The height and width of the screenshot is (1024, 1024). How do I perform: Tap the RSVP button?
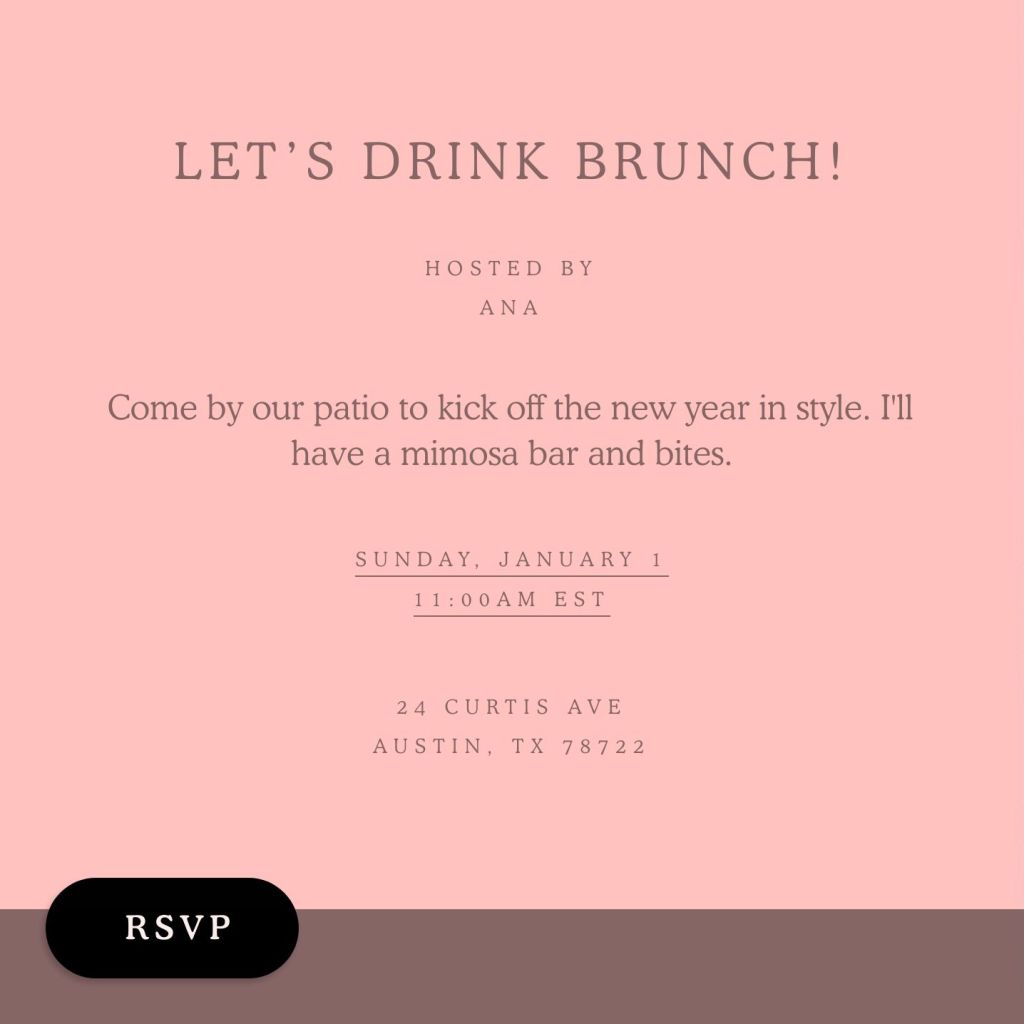click(x=172, y=927)
